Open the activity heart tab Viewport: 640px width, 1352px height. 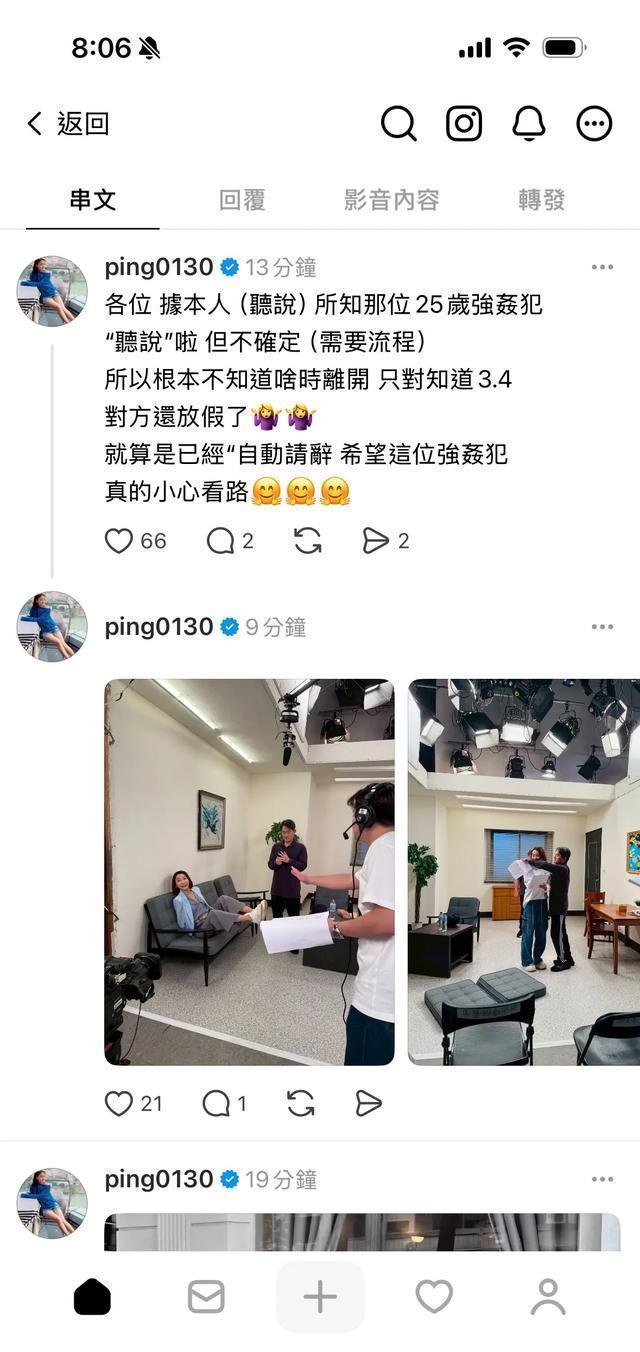click(x=434, y=1297)
